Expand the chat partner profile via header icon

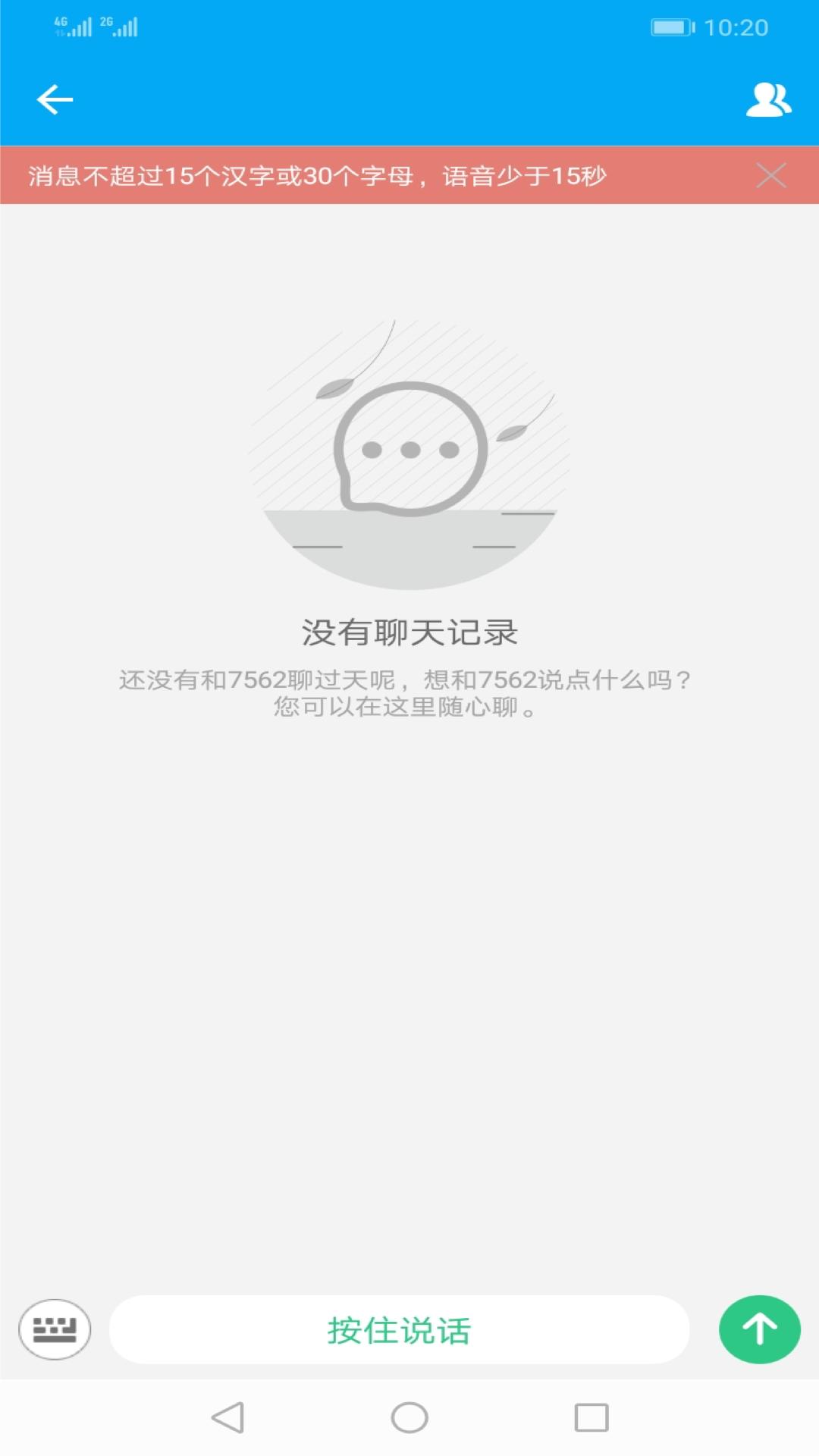tap(767, 99)
